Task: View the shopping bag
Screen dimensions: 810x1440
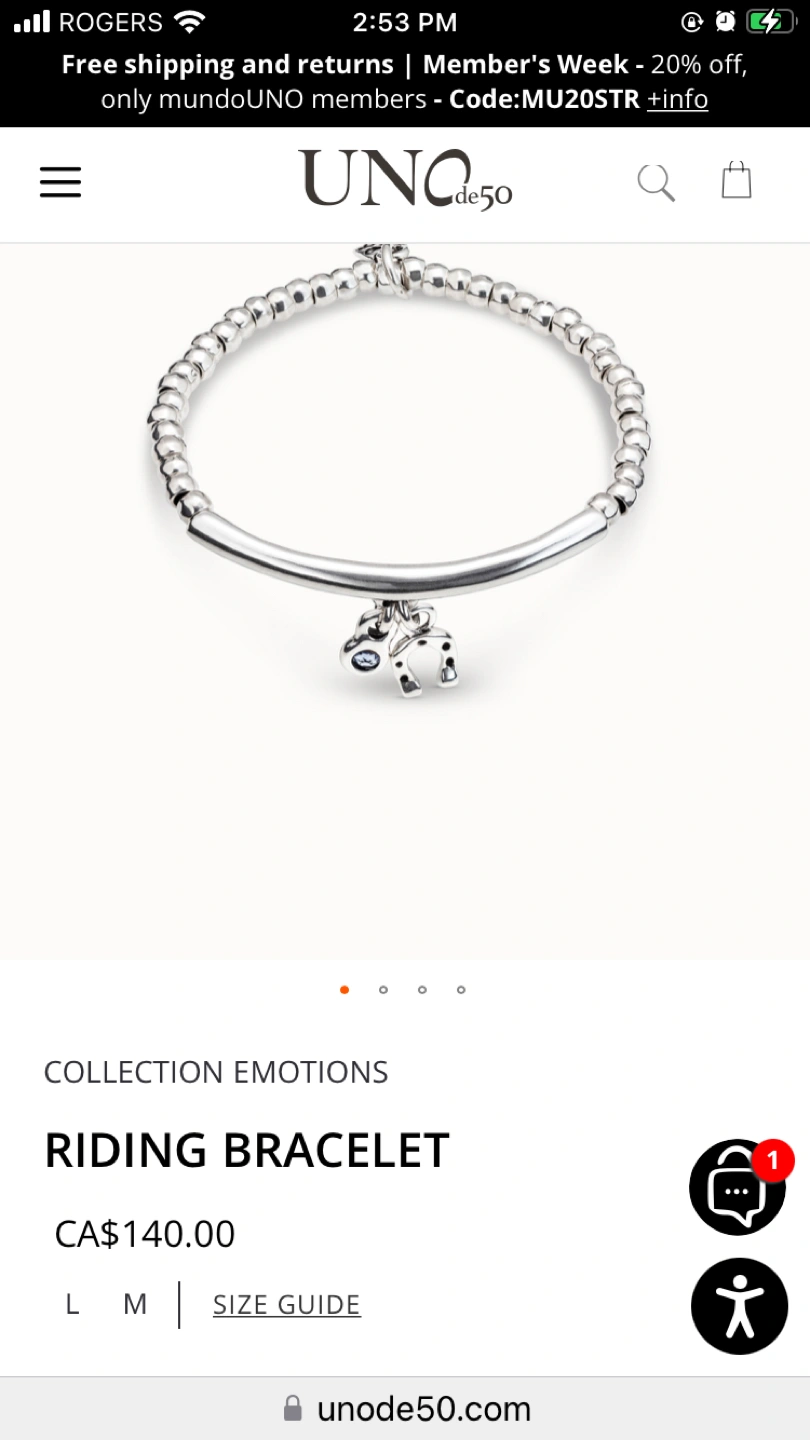Action: [736, 181]
